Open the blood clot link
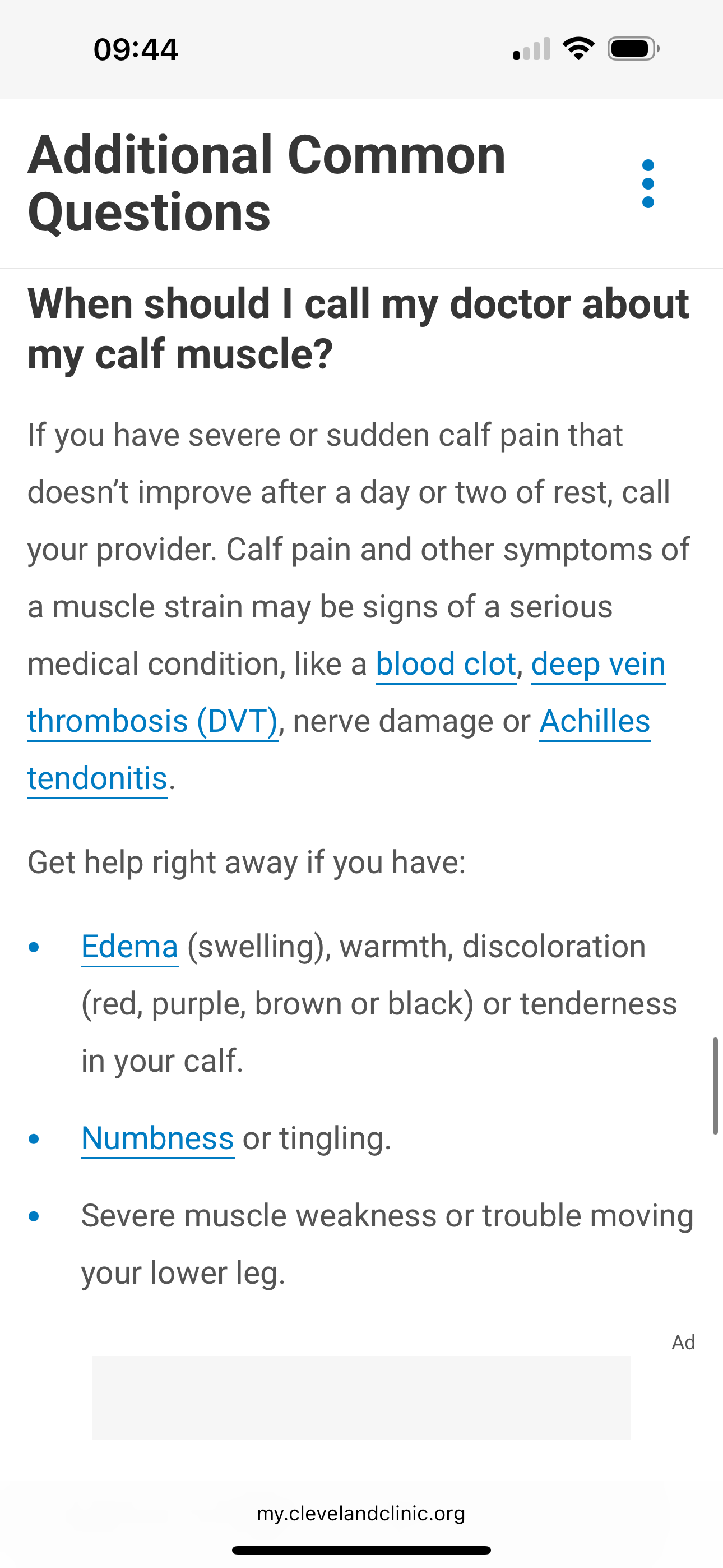The image size is (723, 1568). point(446,664)
